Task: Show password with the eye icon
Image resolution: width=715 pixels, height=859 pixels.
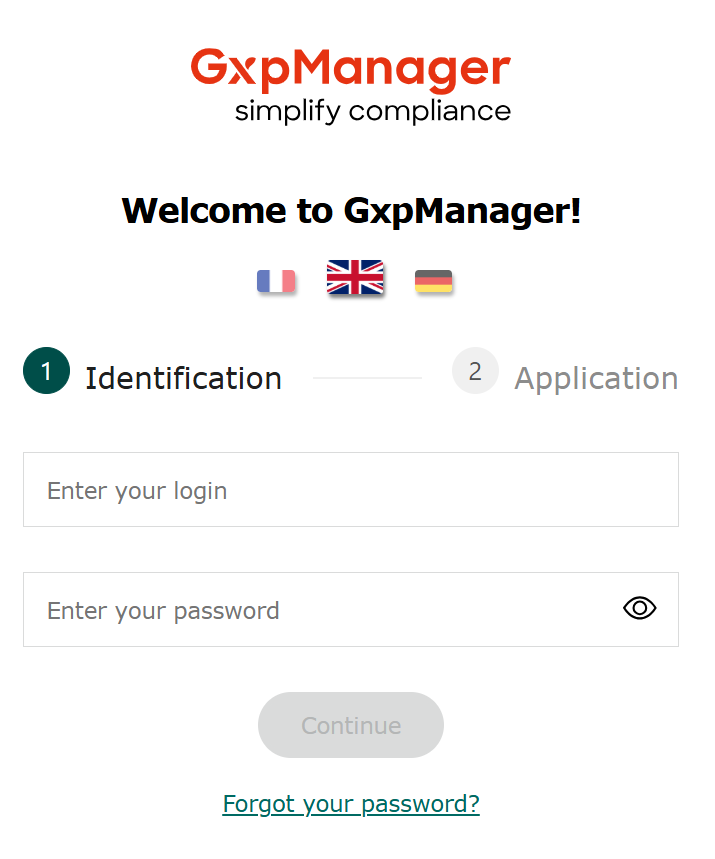Action: 639,608
